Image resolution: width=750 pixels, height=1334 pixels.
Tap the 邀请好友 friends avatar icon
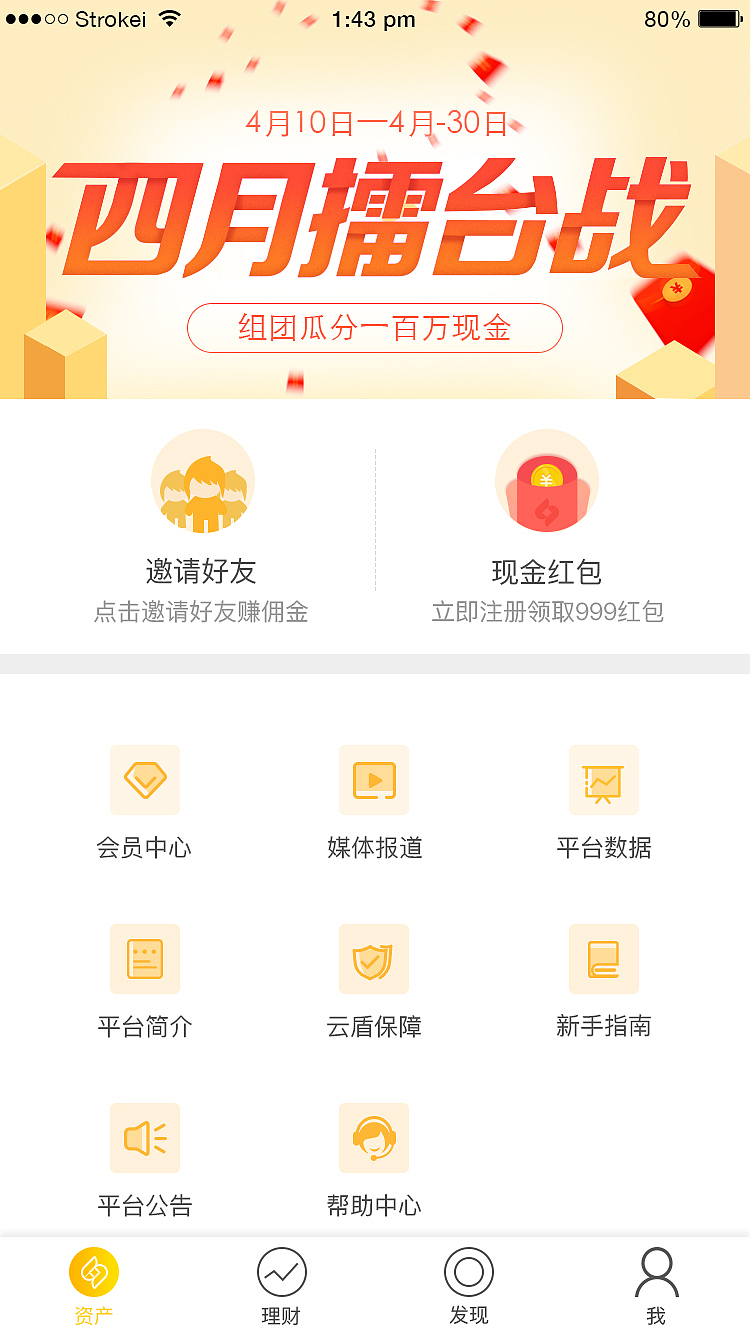pos(203,481)
